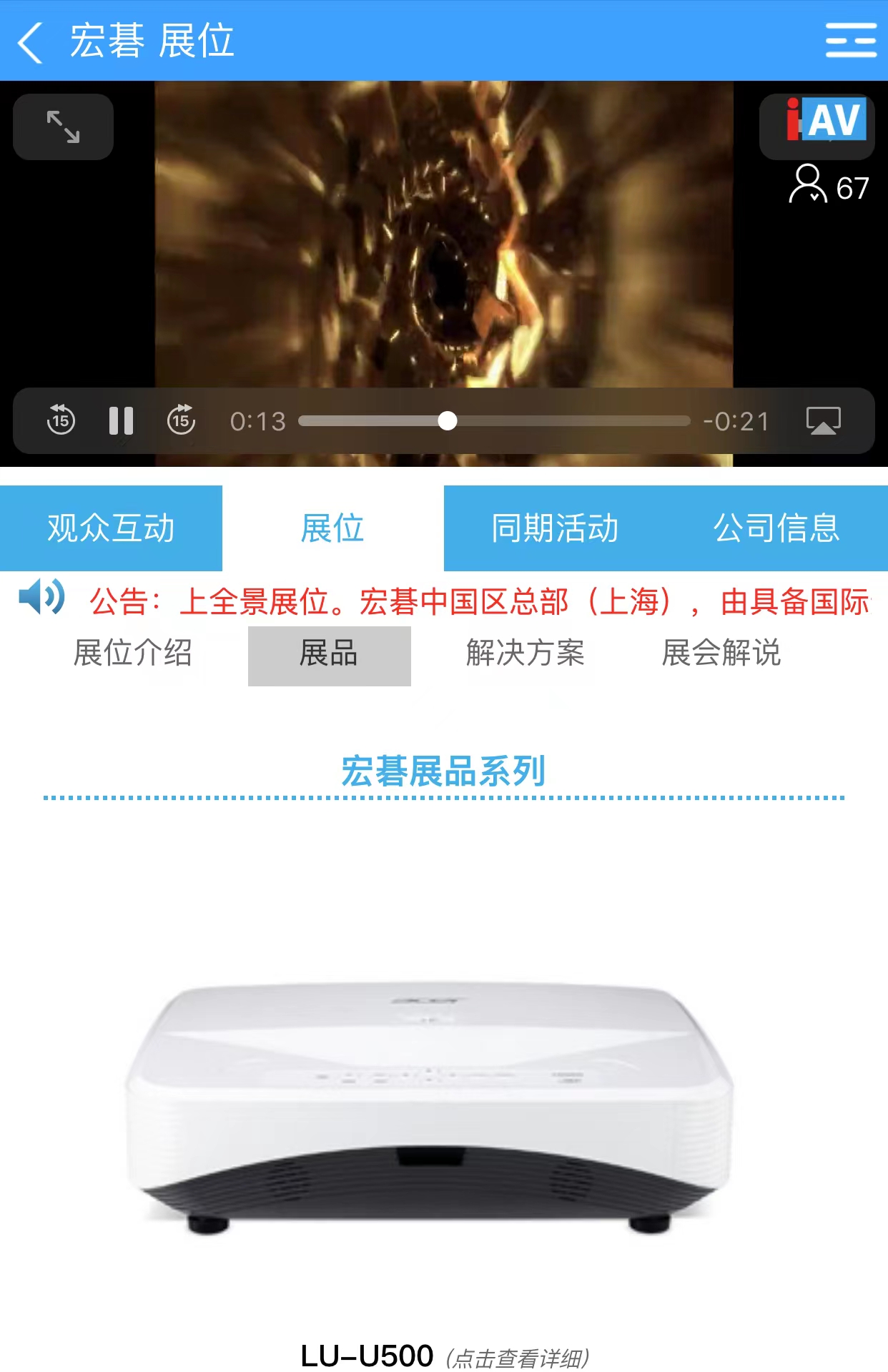This screenshot has height=1372, width=888.
Task: Show the 展位介绍 section
Action: [133, 653]
